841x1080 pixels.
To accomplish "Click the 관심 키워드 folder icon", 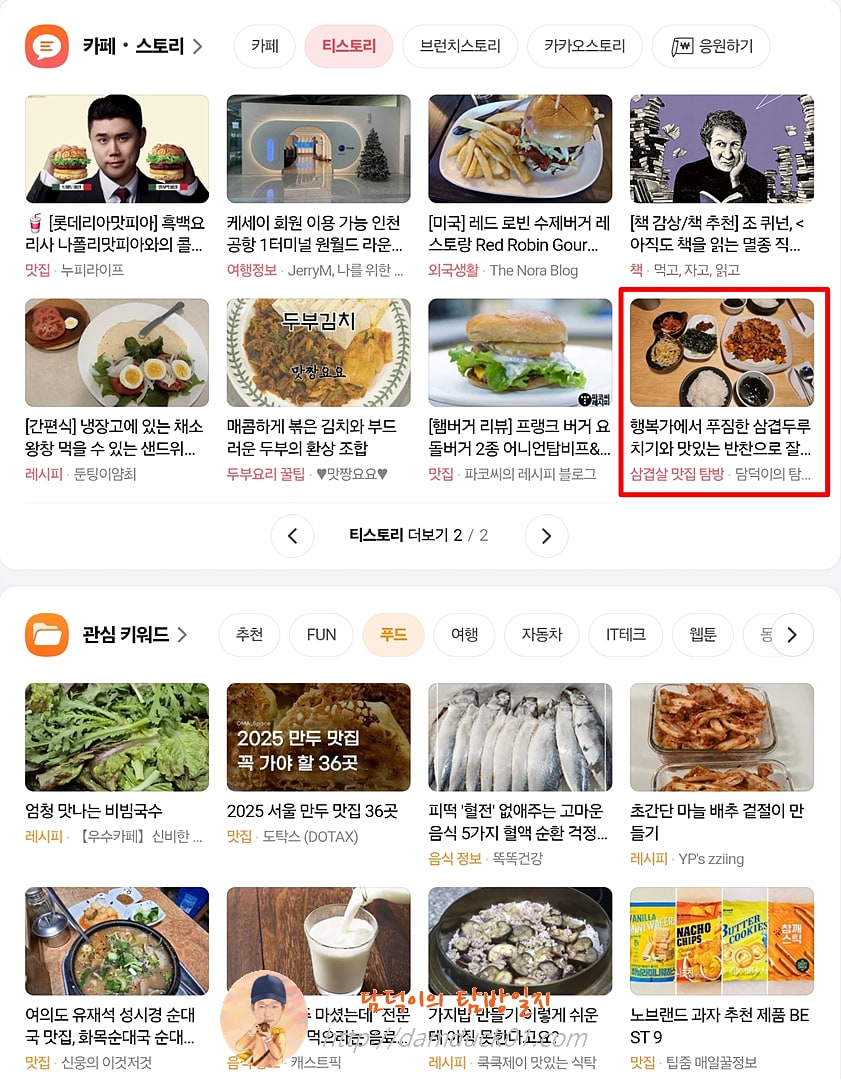I will [x=43, y=634].
